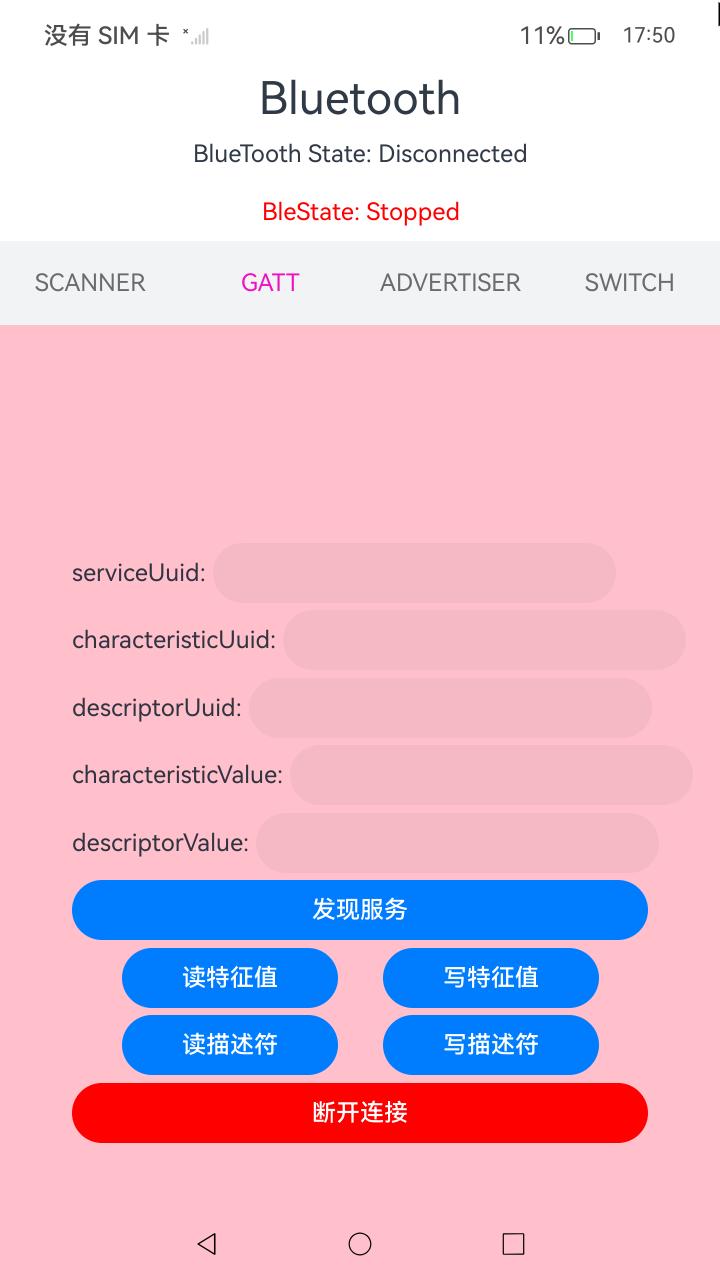
Task: Disconnect using the red 断开连接 button
Action: [360, 1113]
